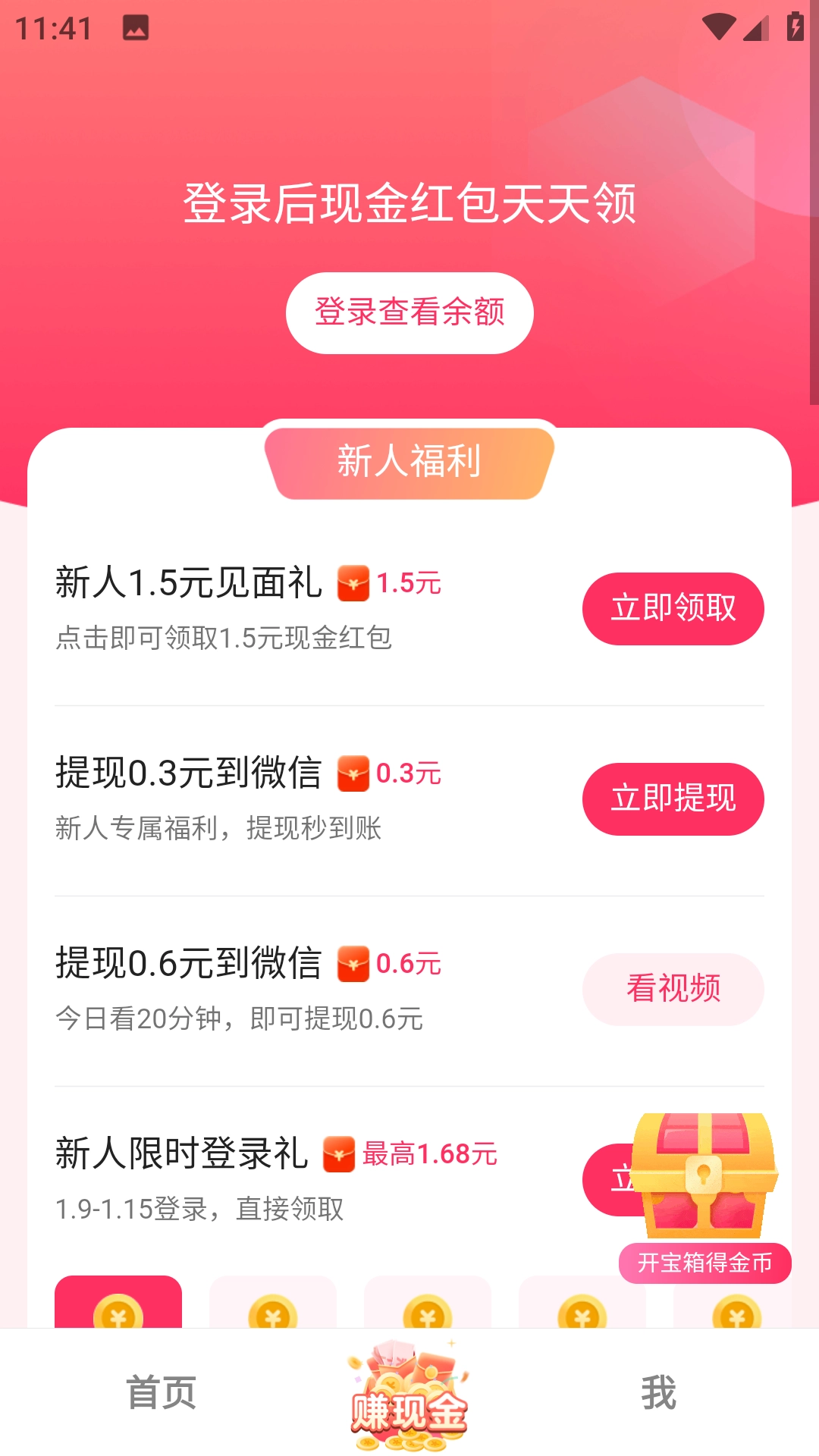Open the locked treasure chest
The image size is (819, 1456).
coord(704,1172)
